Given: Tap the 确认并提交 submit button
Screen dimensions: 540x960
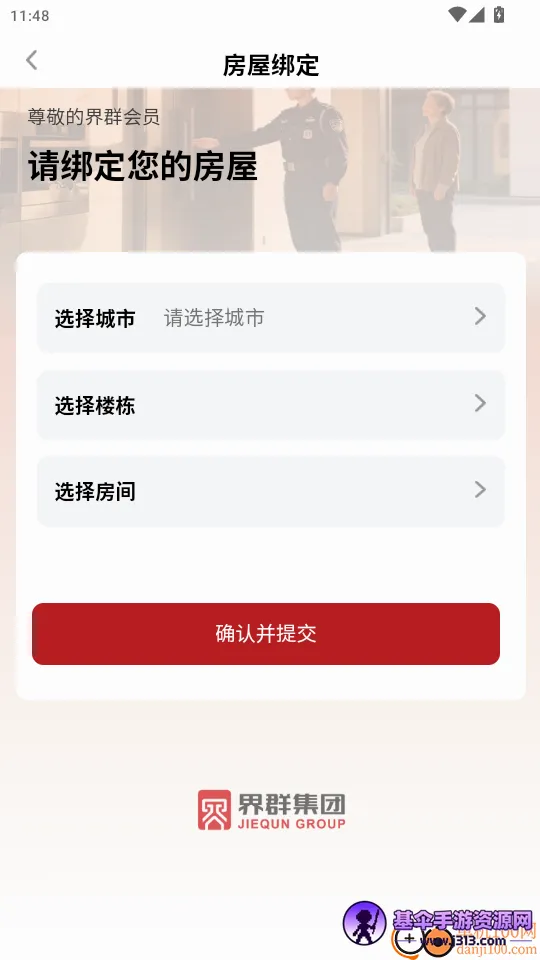Looking at the screenshot, I should tap(266, 634).
